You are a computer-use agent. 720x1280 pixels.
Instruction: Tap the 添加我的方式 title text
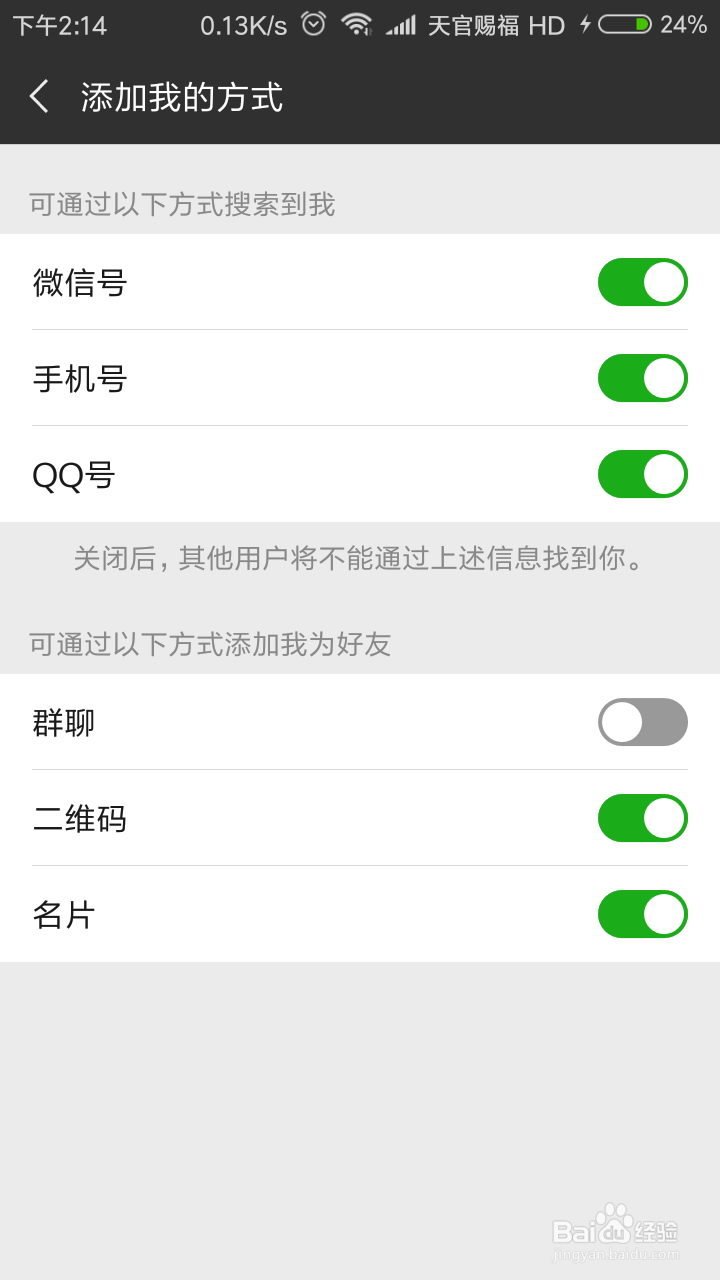pos(182,97)
